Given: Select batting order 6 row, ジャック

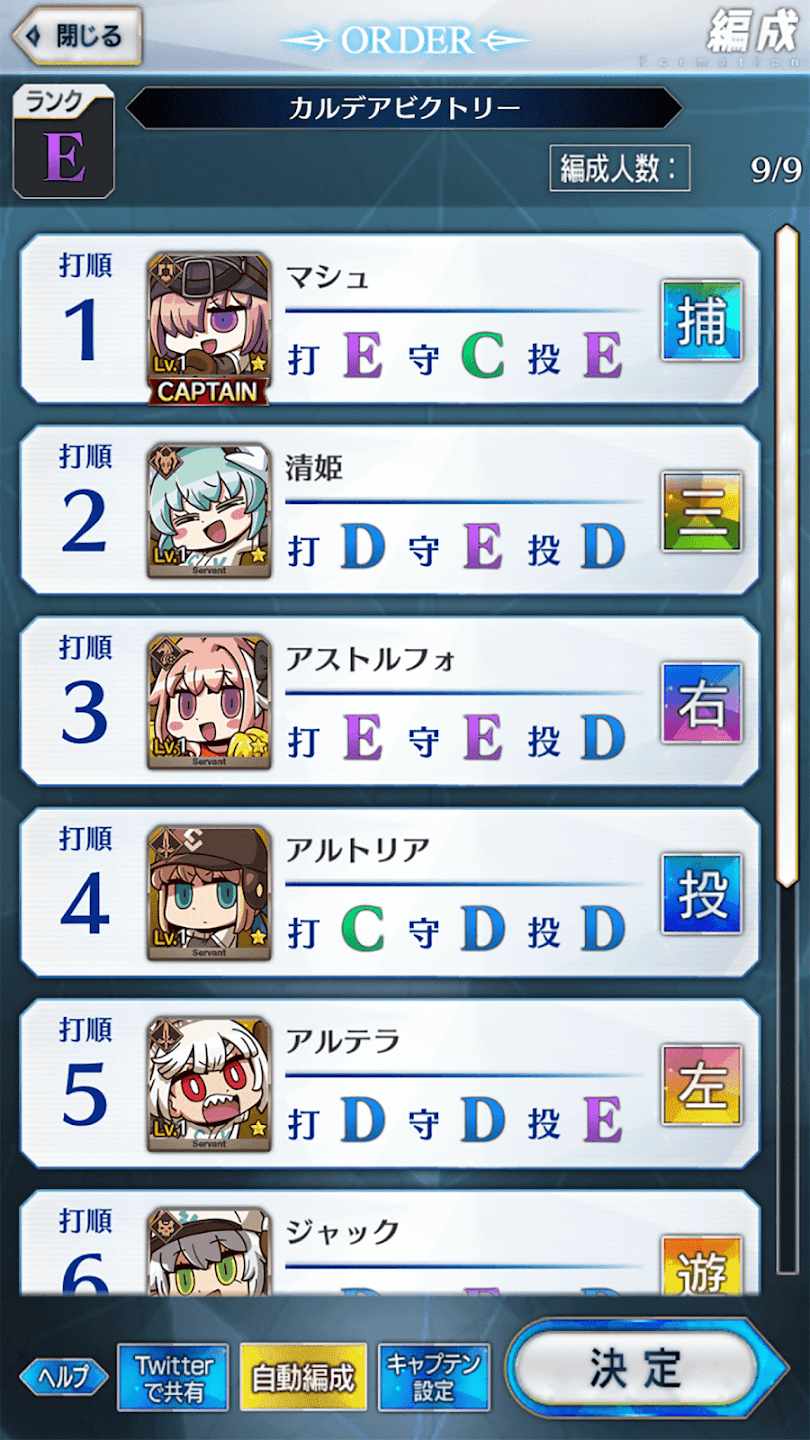Looking at the screenshot, I should click(x=390, y=1243).
